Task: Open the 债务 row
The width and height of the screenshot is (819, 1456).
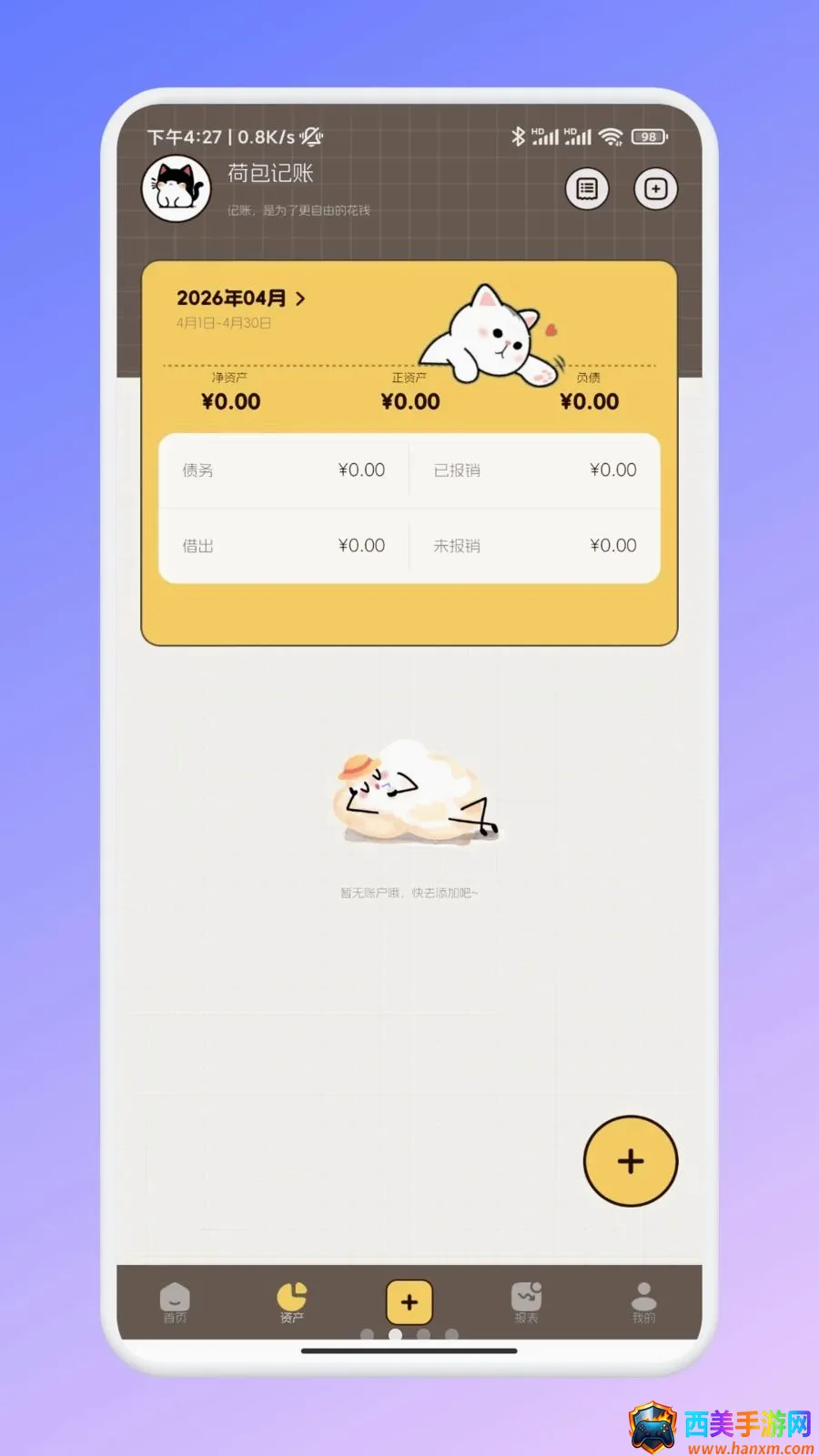Action: pyautogui.click(x=284, y=470)
